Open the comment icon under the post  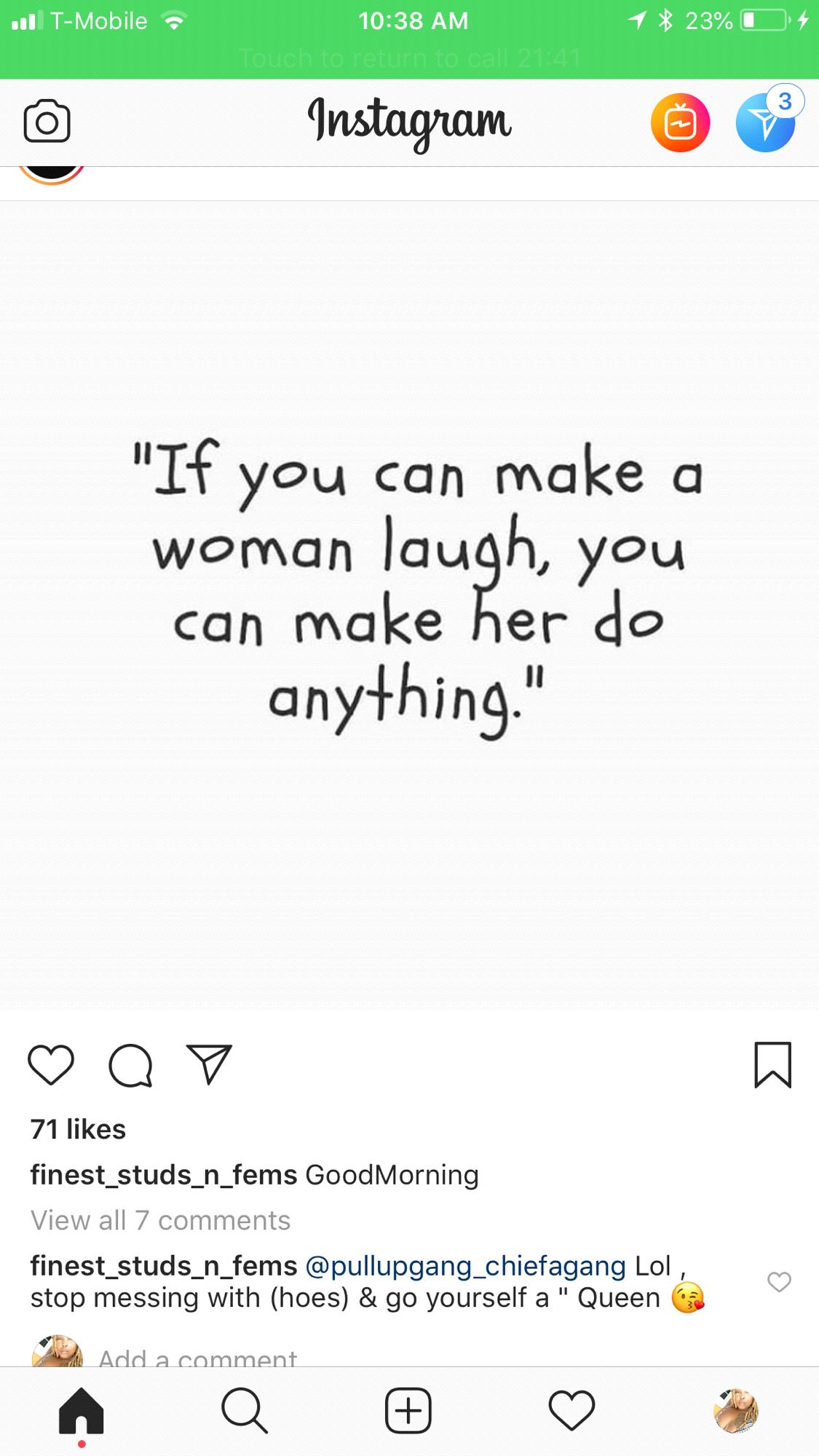point(130,1067)
